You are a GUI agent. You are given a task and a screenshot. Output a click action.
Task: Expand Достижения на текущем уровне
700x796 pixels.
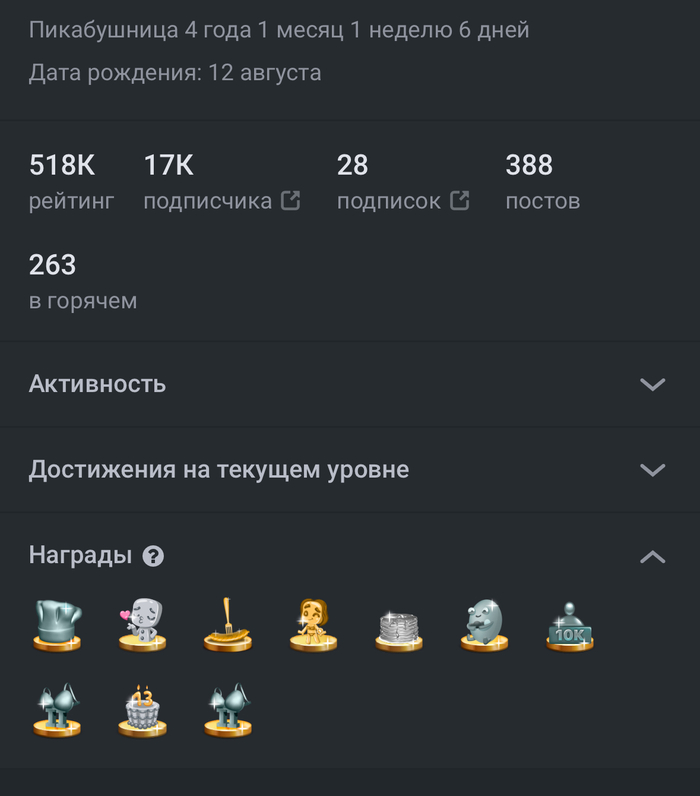click(x=652, y=470)
